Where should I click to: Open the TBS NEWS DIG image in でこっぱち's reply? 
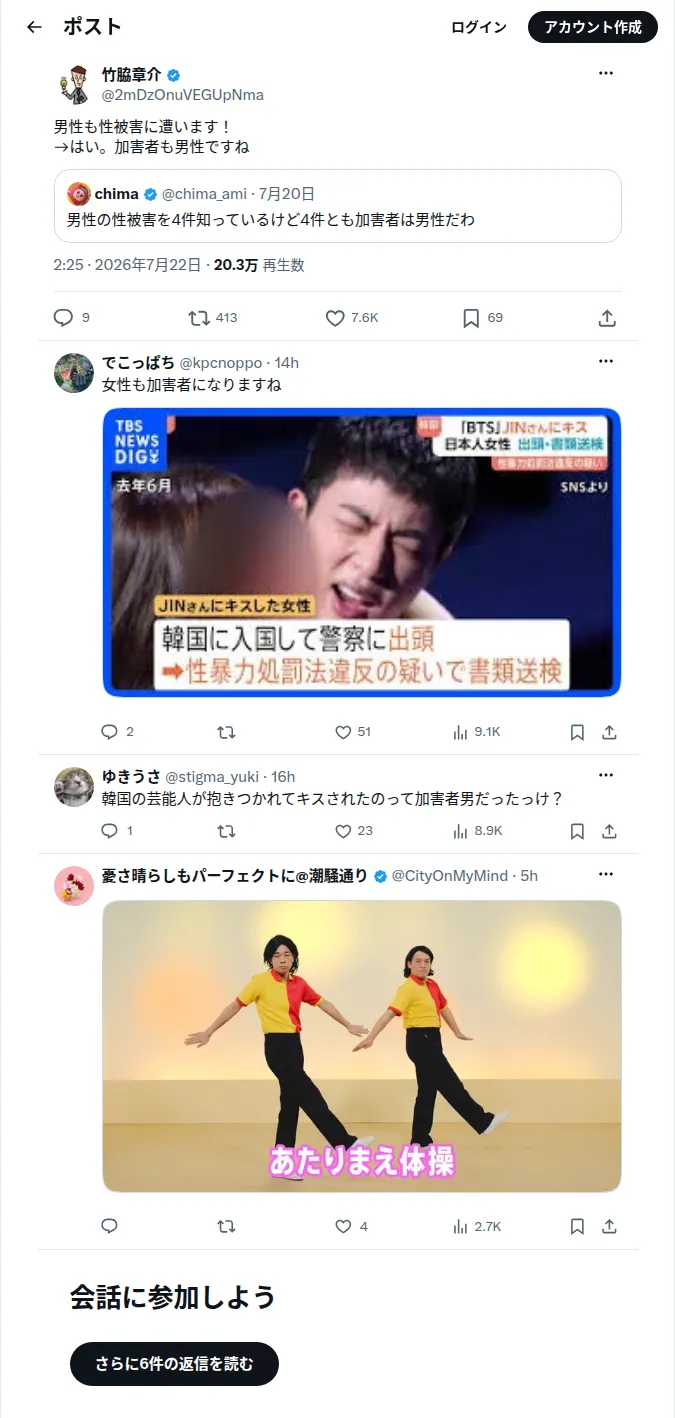(x=362, y=552)
